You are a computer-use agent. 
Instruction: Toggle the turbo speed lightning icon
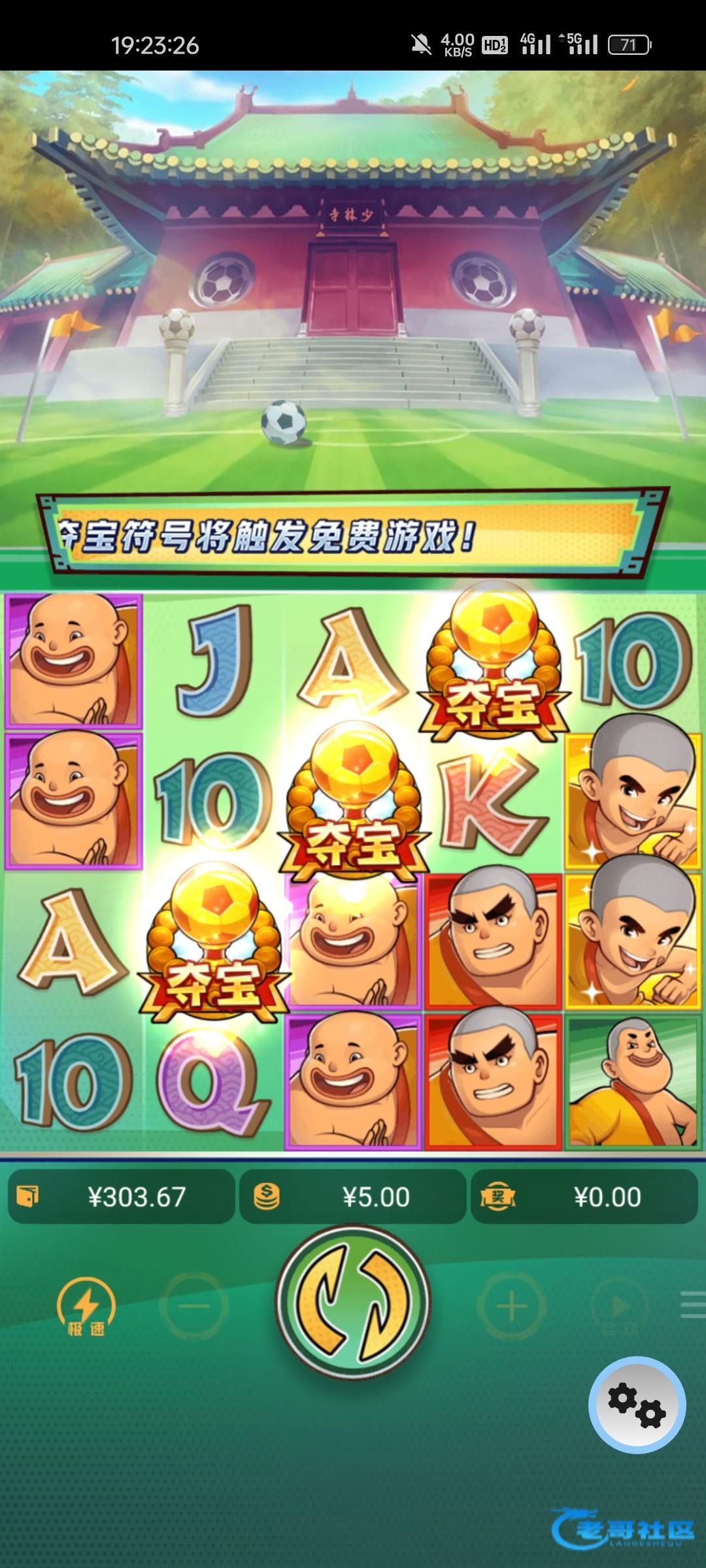click(x=86, y=1307)
